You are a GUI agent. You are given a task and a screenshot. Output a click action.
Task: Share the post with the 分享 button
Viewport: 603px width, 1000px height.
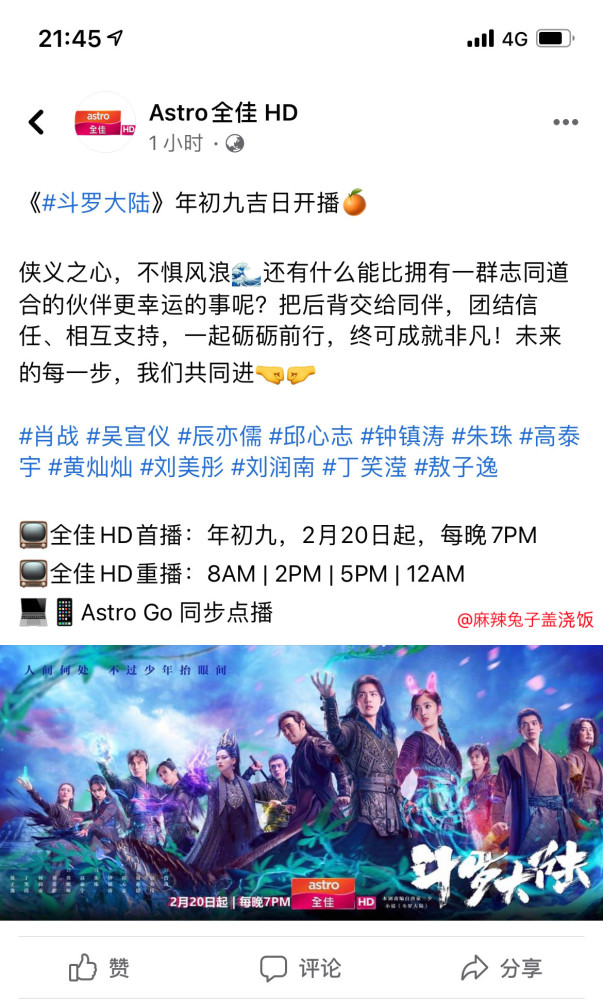pyautogui.click(x=502, y=968)
